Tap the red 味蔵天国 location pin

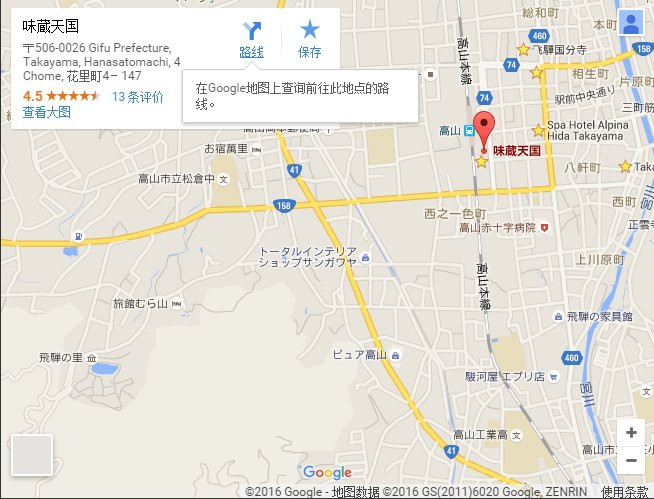click(x=484, y=131)
